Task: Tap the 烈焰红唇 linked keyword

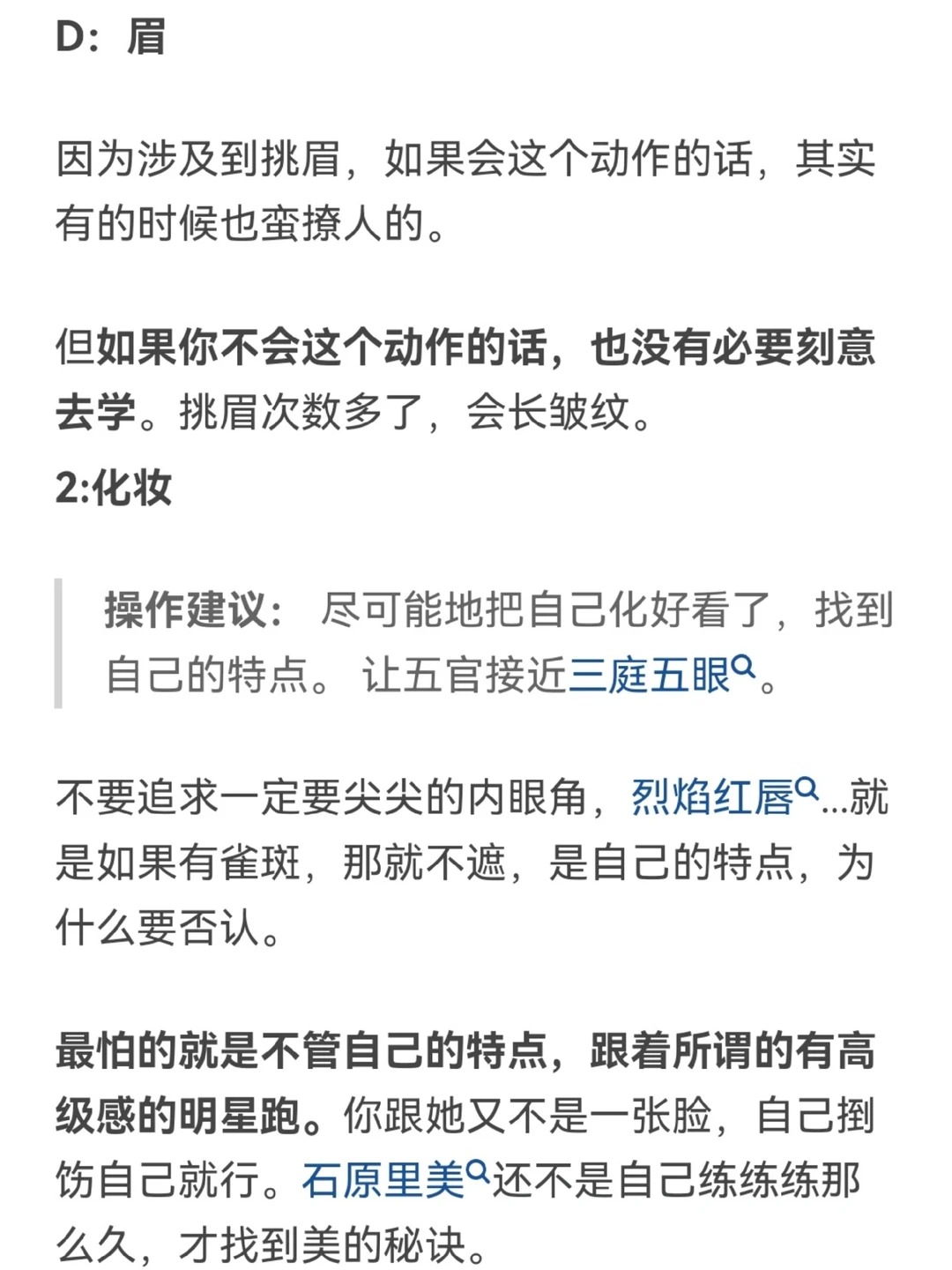Action: 723,798
